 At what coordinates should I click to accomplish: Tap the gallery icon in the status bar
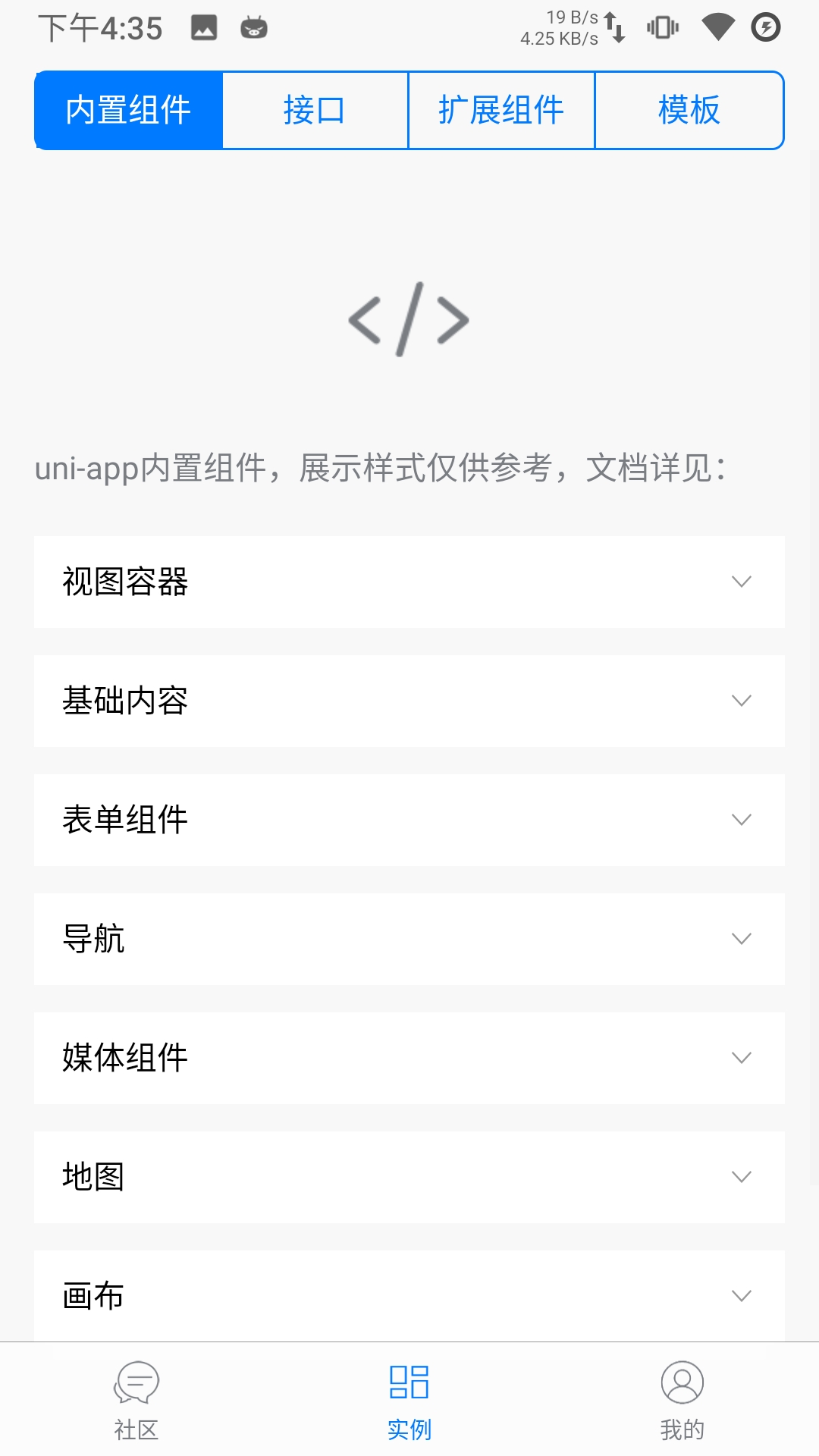coord(203,28)
